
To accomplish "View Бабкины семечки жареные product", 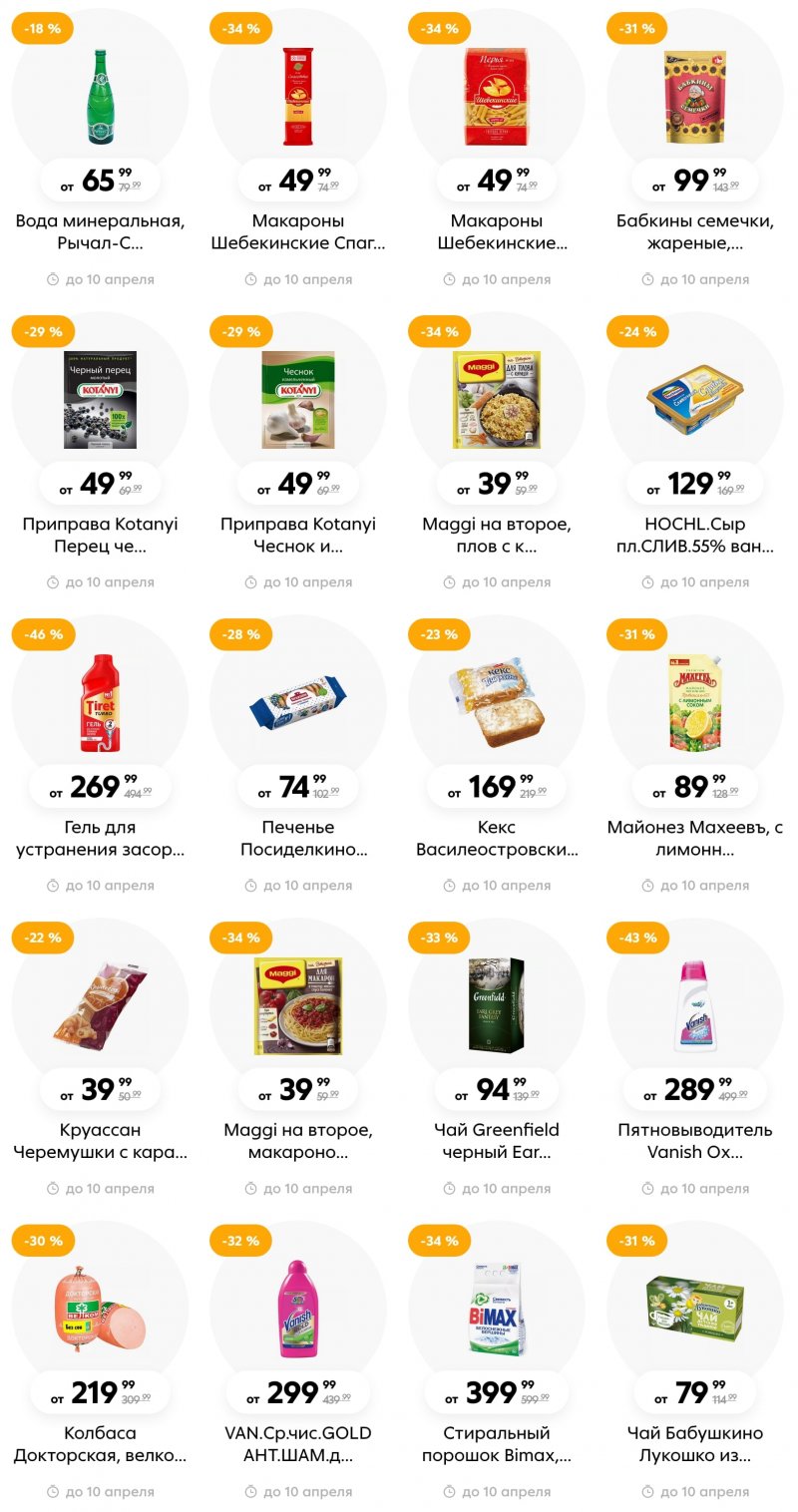I will click(695, 97).
